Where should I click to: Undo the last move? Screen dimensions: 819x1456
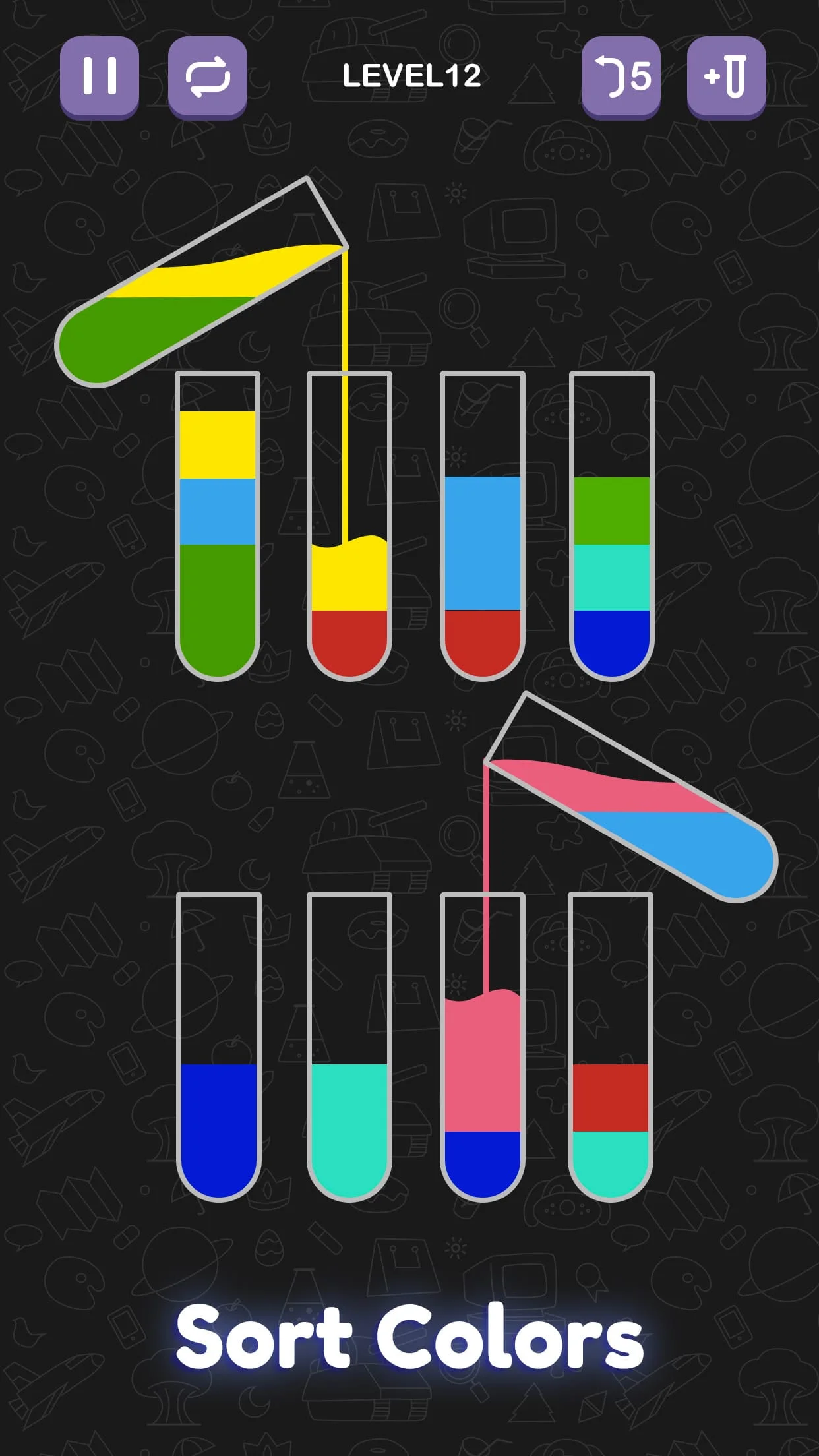[621, 76]
